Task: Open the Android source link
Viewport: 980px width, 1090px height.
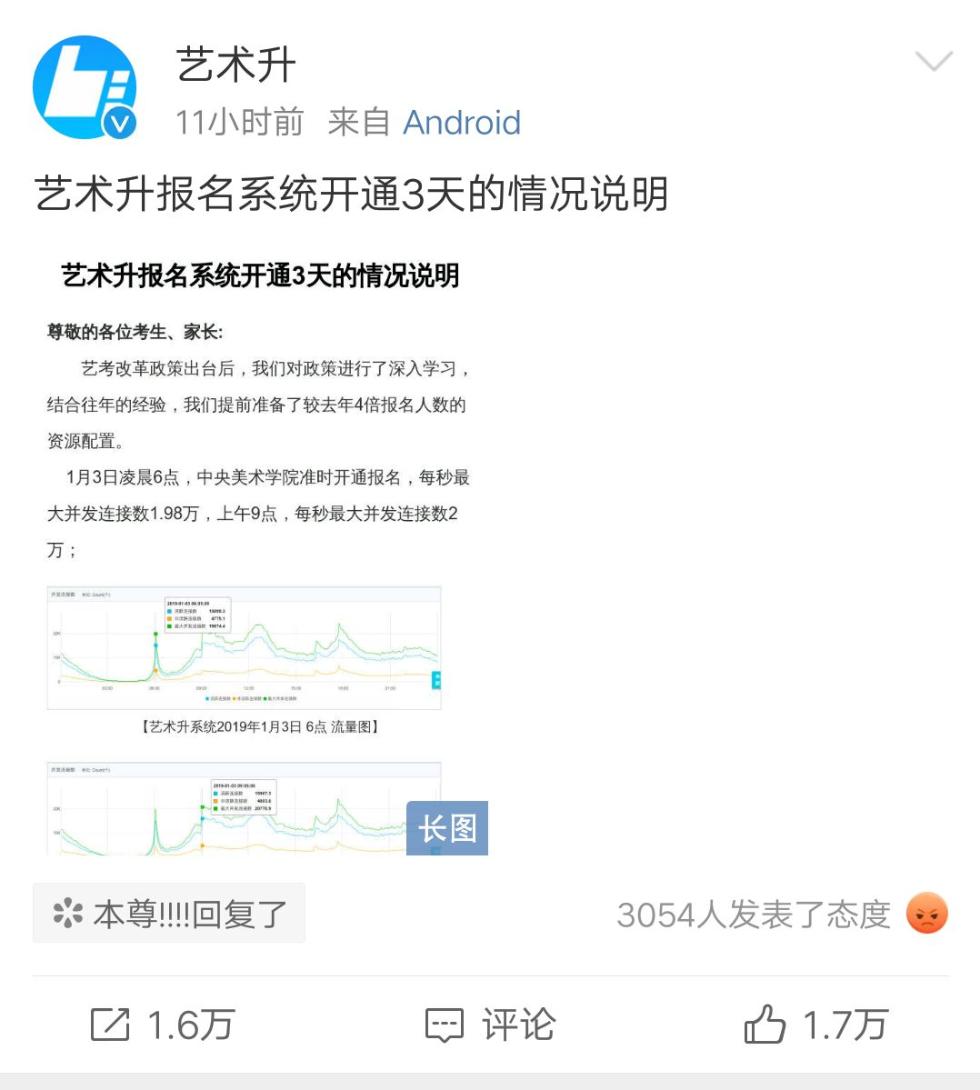Action: [x=461, y=123]
